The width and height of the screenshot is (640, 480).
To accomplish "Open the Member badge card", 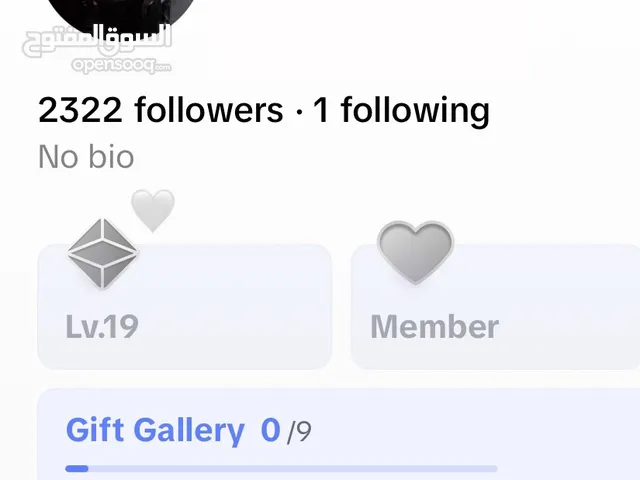I will [x=495, y=307].
